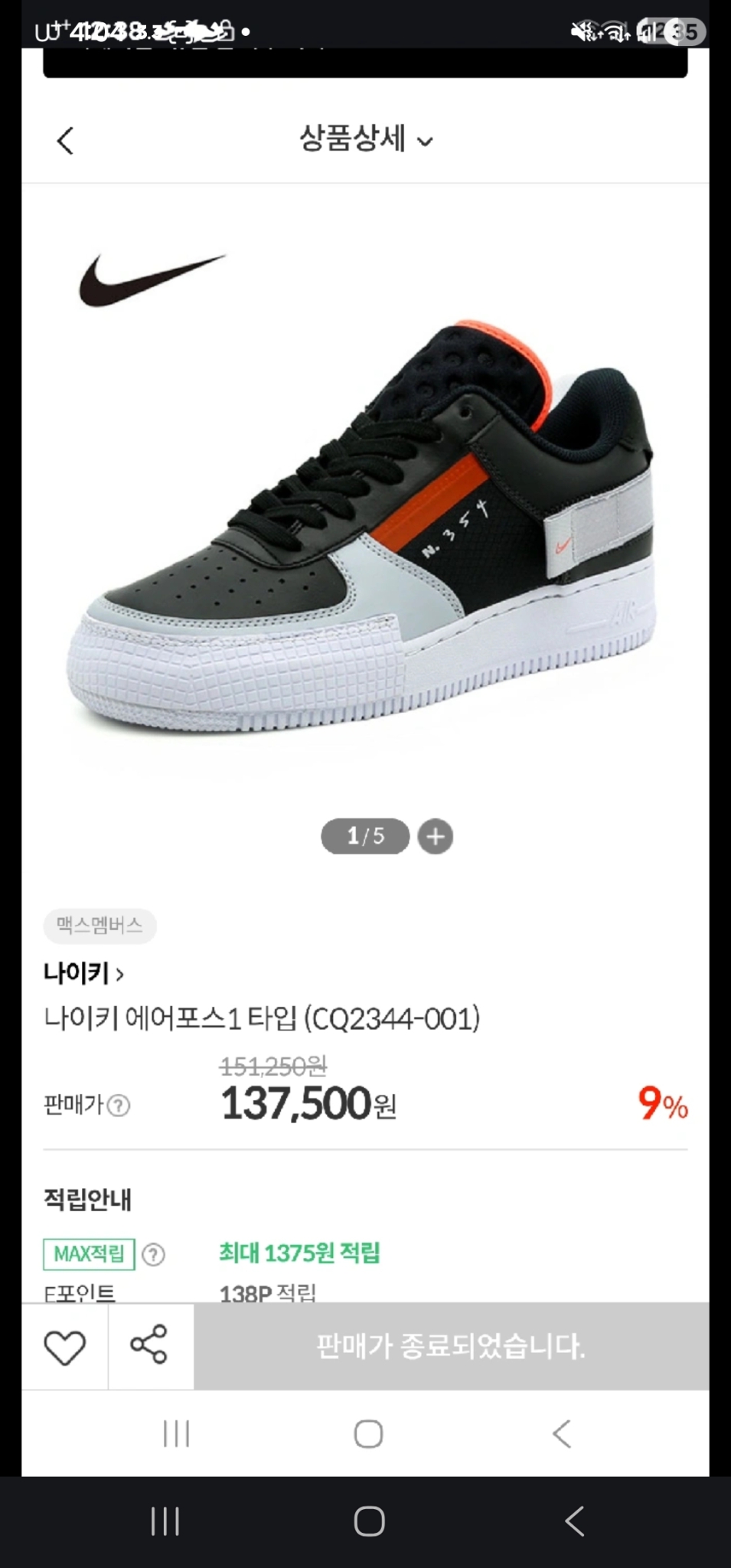Expand the 상품상세 dropdown chevron
Image resolution: width=731 pixels, height=1568 pixels.
click(x=426, y=142)
